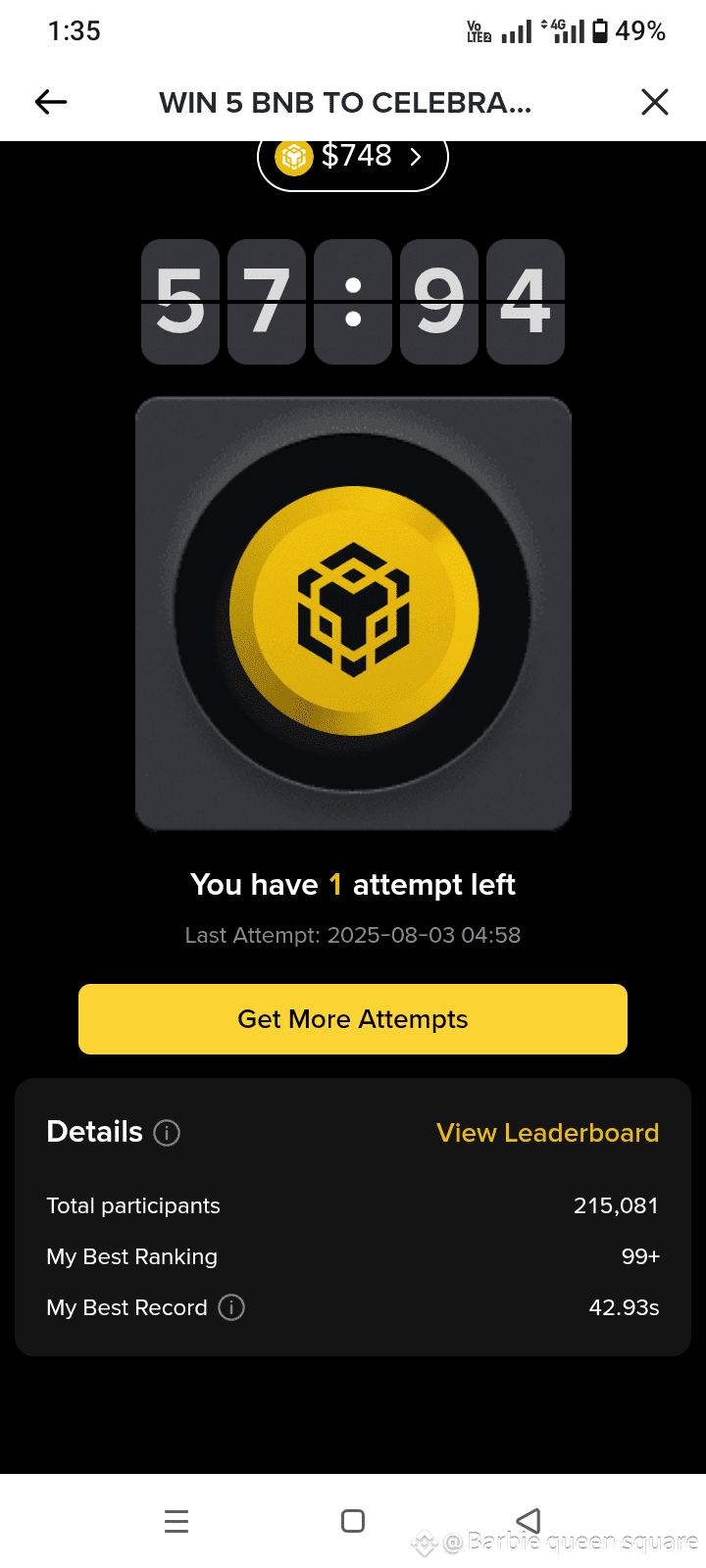The height and width of the screenshot is (1568, 706).
Task: Open info icon beside Details
Action: (x=167, y=1133)
